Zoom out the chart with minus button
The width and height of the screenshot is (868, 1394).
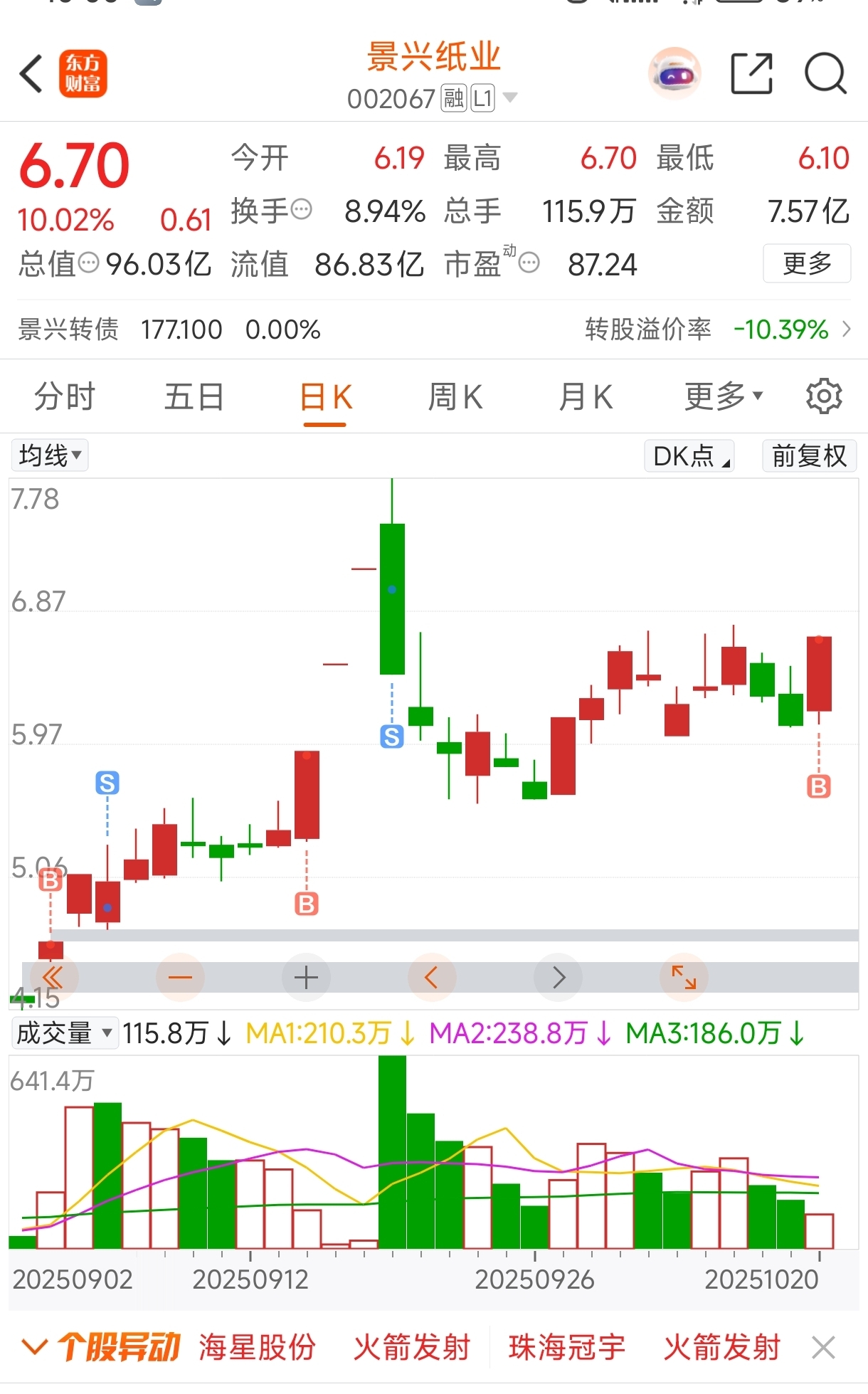coord(180,977)
